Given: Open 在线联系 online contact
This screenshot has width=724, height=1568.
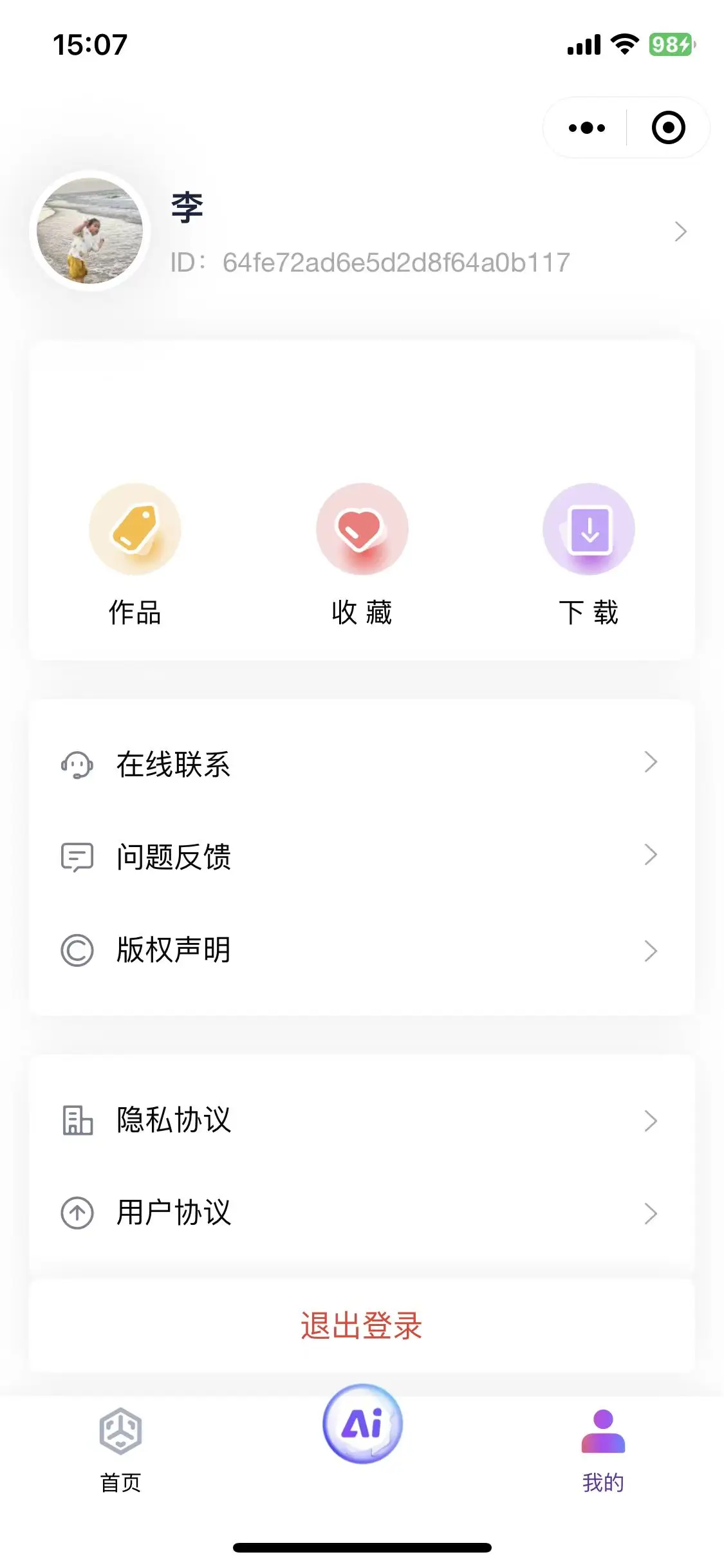Looking at the screenshot, I should click(360, 764).
